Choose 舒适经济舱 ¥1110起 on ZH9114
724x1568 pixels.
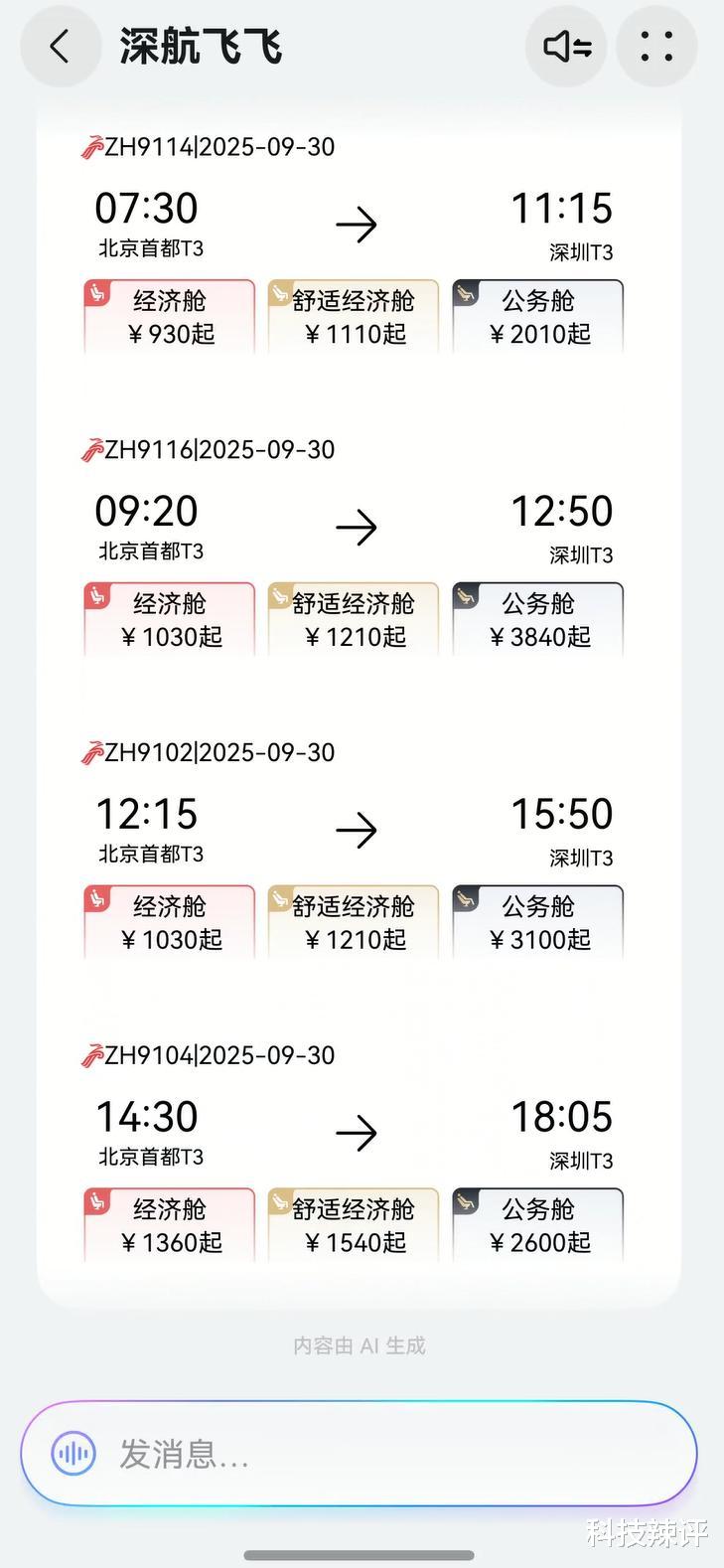point(354,317)
